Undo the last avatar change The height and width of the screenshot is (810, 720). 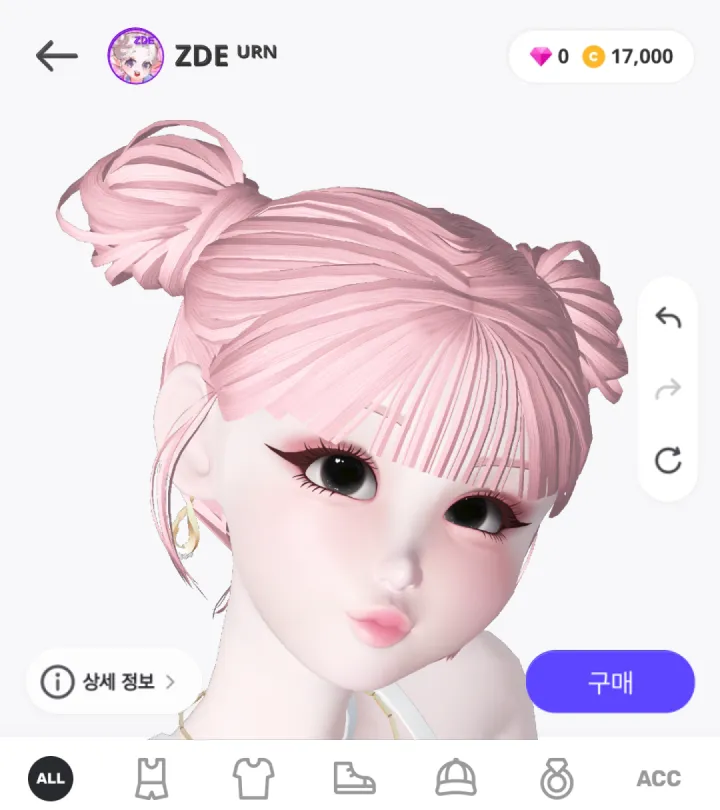pos(667,319)
